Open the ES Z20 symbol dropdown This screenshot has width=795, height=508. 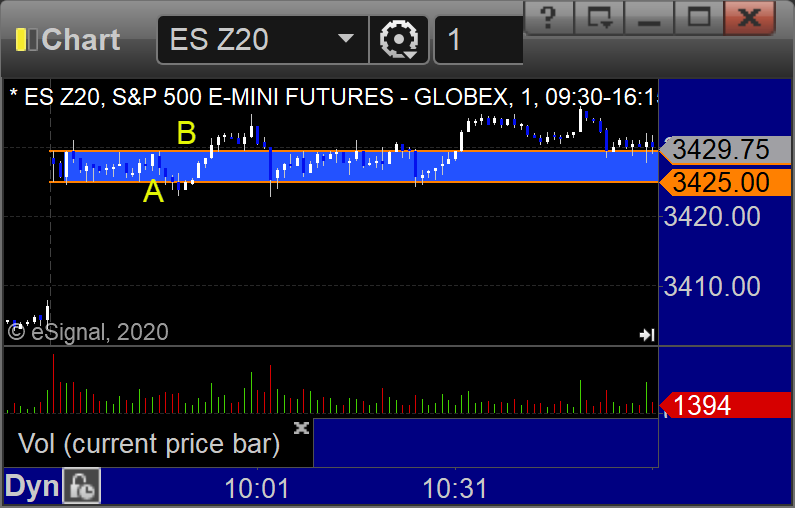tap(346, 40)
